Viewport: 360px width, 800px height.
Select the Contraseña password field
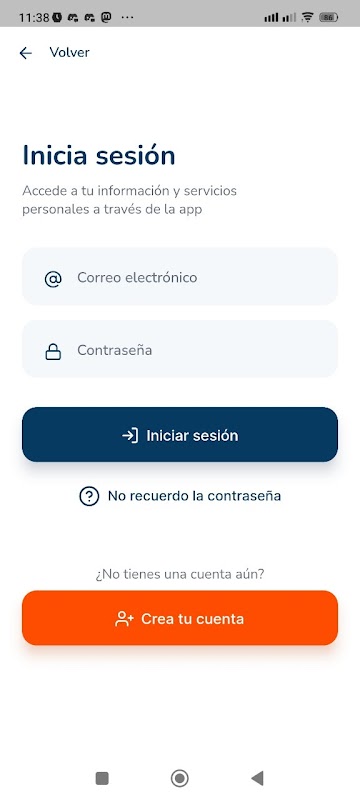[x=179, y=349]
